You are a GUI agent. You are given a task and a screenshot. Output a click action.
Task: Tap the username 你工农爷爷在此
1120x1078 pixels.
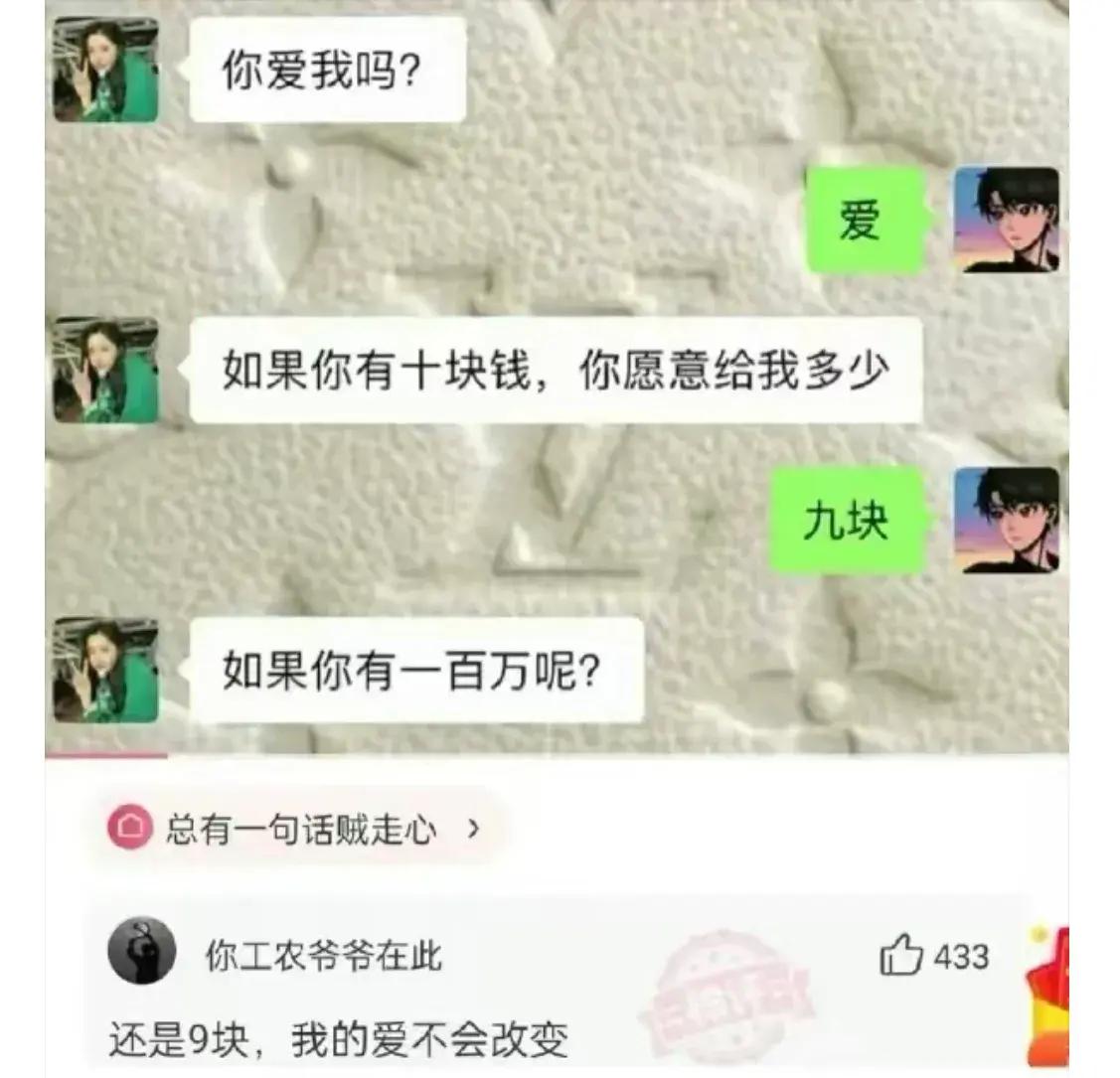pyautogui.click(x=324, y=956)
